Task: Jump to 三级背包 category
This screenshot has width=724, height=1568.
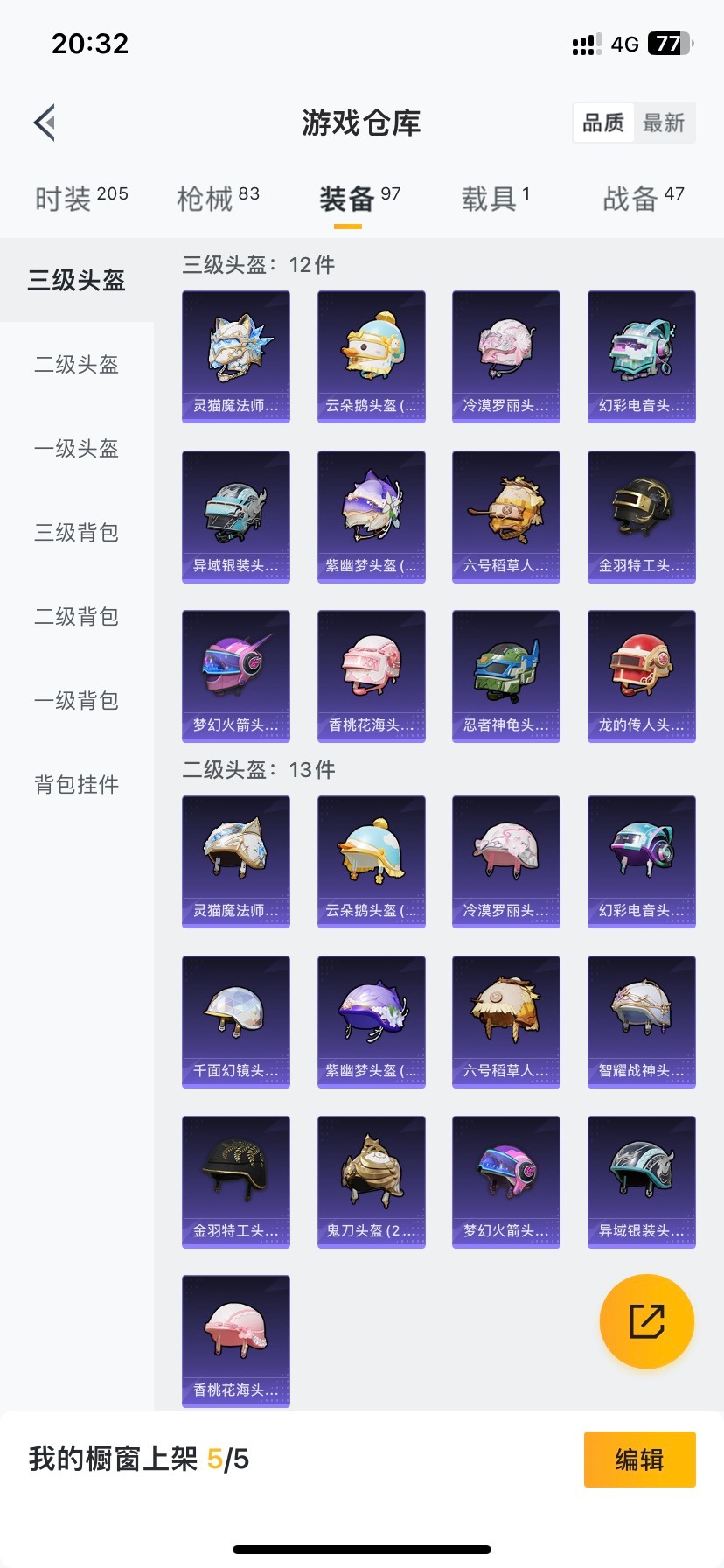Action: point(76,533)
